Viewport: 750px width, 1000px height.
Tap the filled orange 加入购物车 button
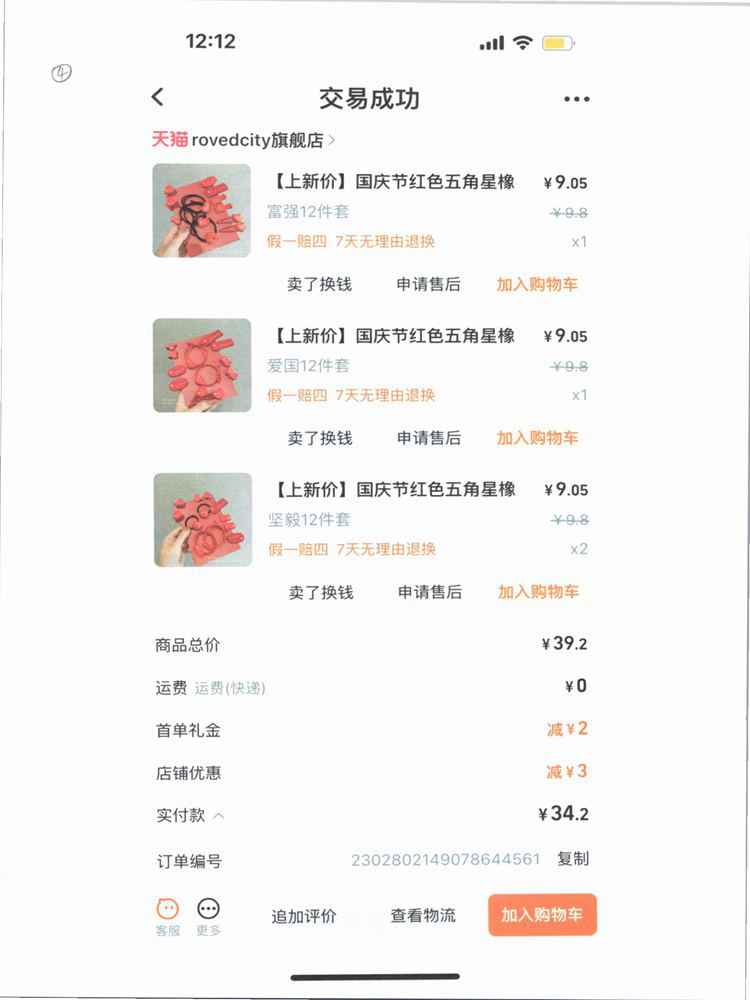point(542,915)
